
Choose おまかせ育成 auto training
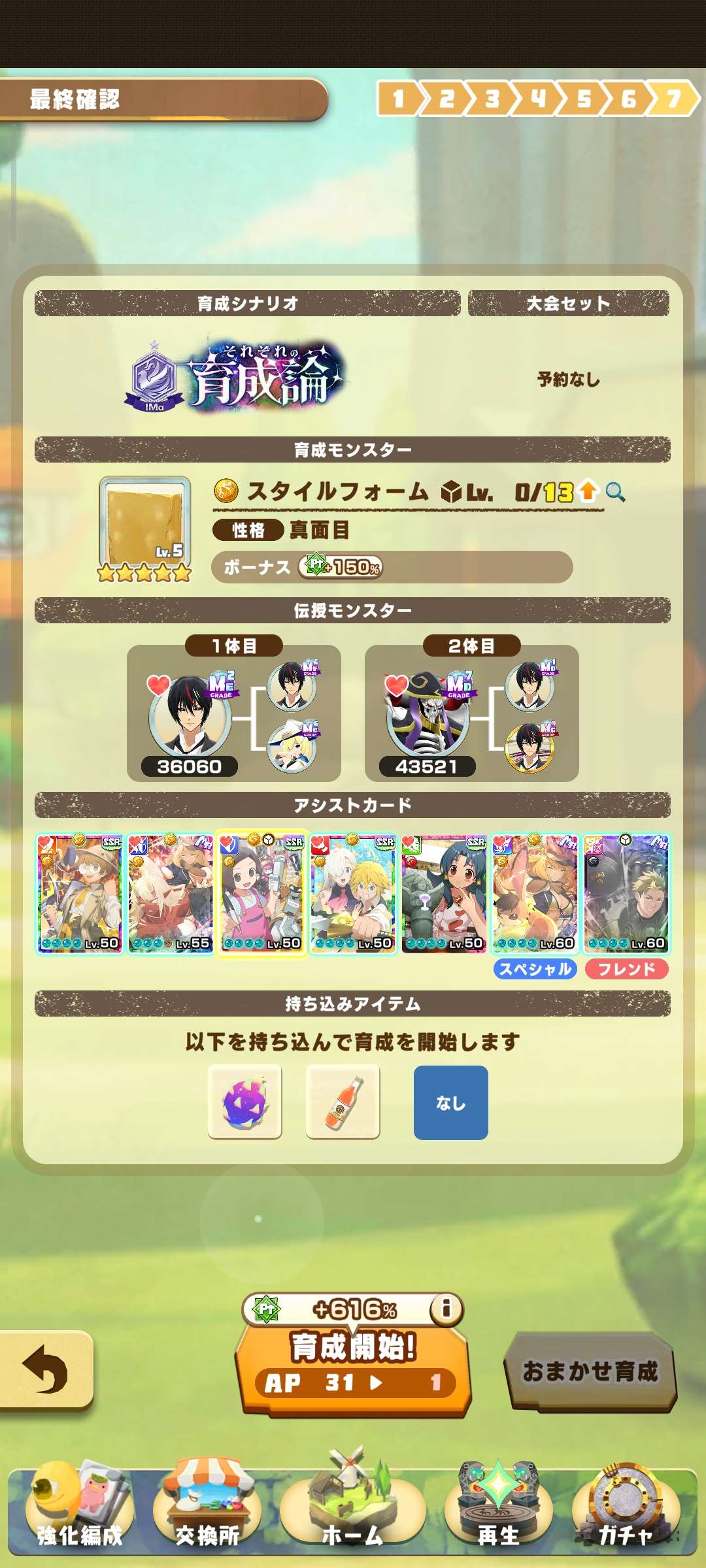(590, 1371)
